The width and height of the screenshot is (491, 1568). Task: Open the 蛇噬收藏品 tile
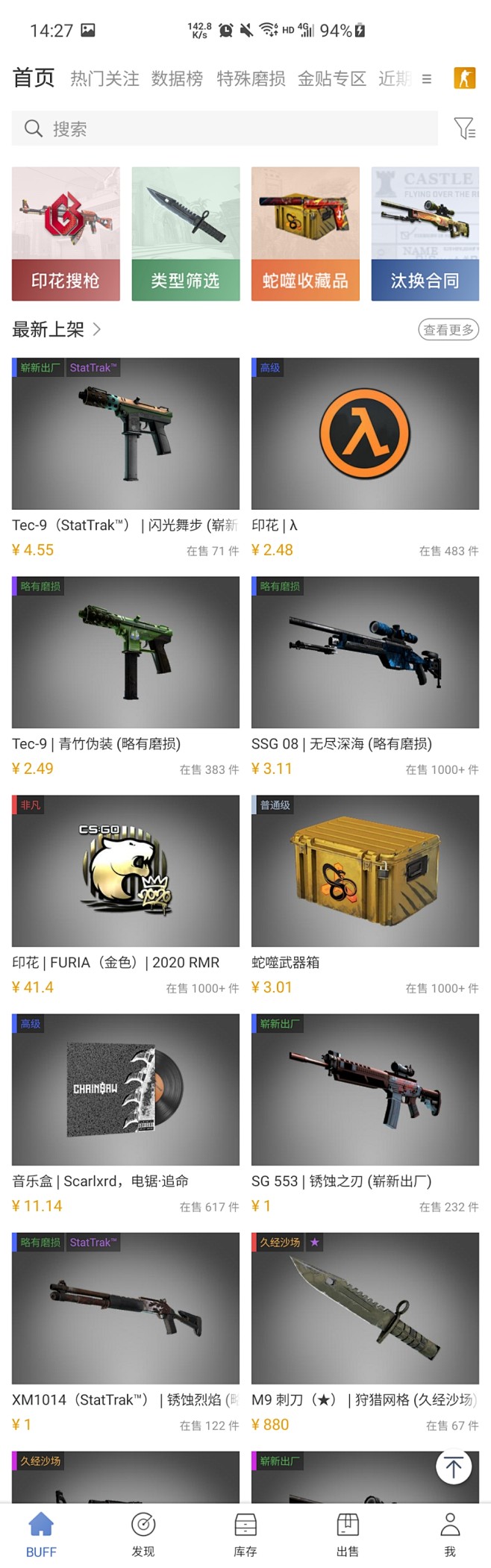tap(305, 234)
